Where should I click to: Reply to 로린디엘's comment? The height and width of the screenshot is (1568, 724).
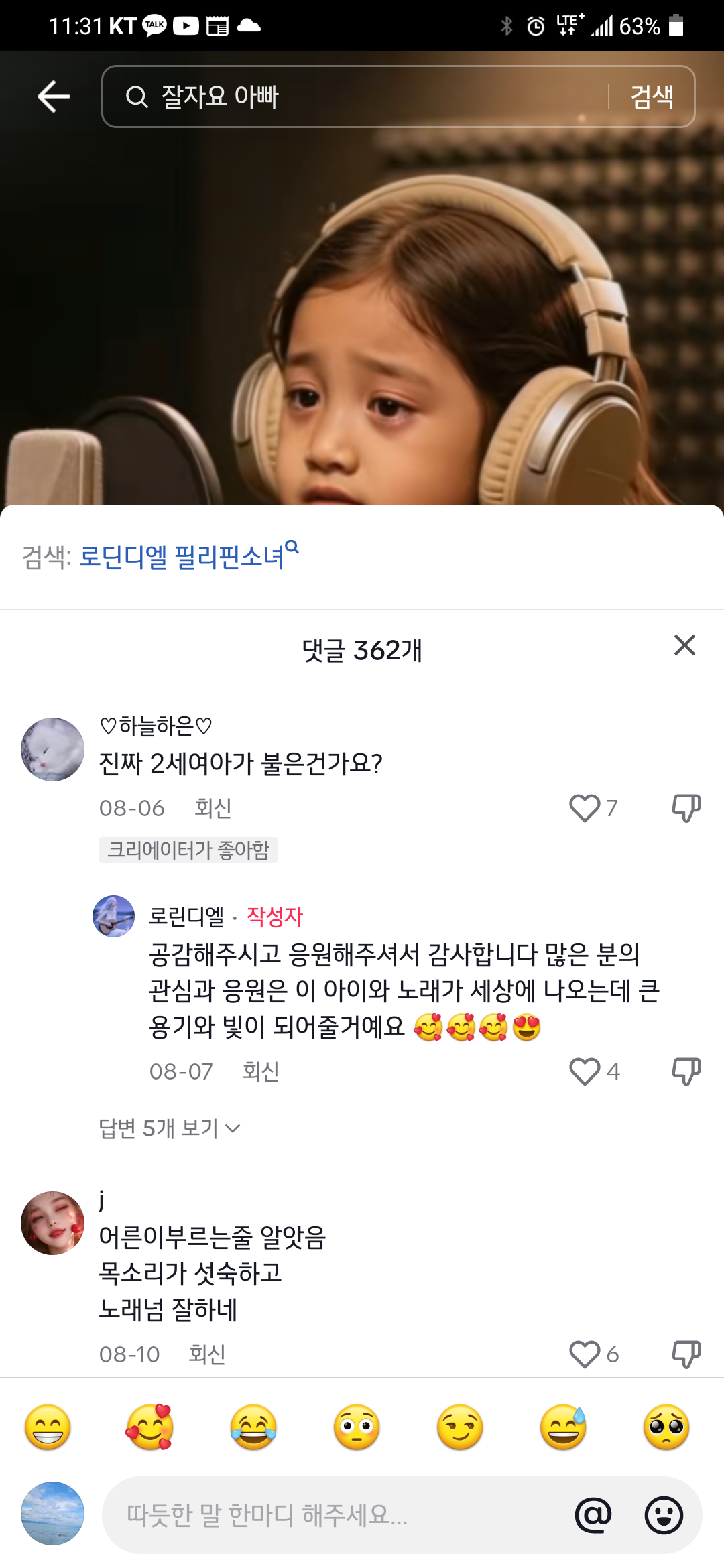tap(260, 1071)
